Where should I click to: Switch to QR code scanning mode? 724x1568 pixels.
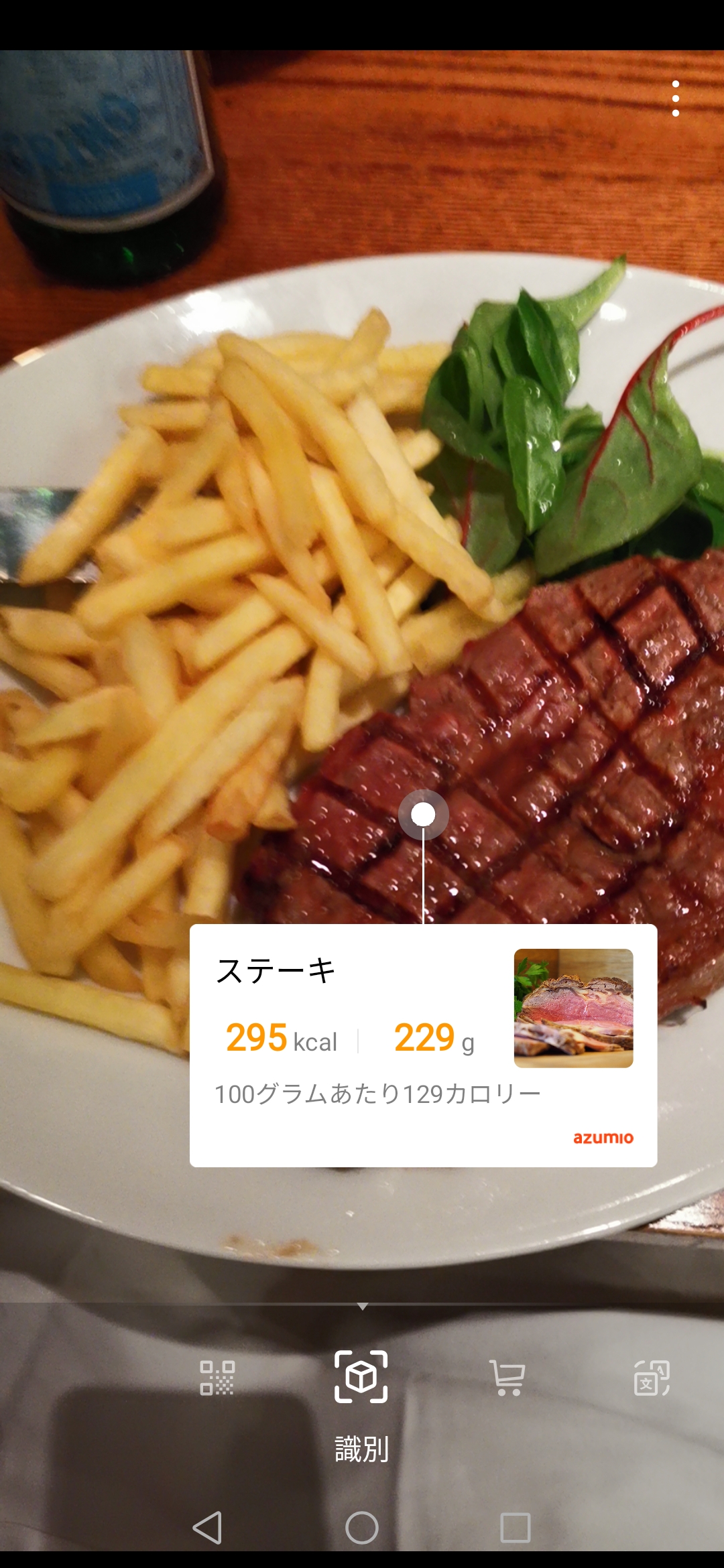click(217, 1378)
